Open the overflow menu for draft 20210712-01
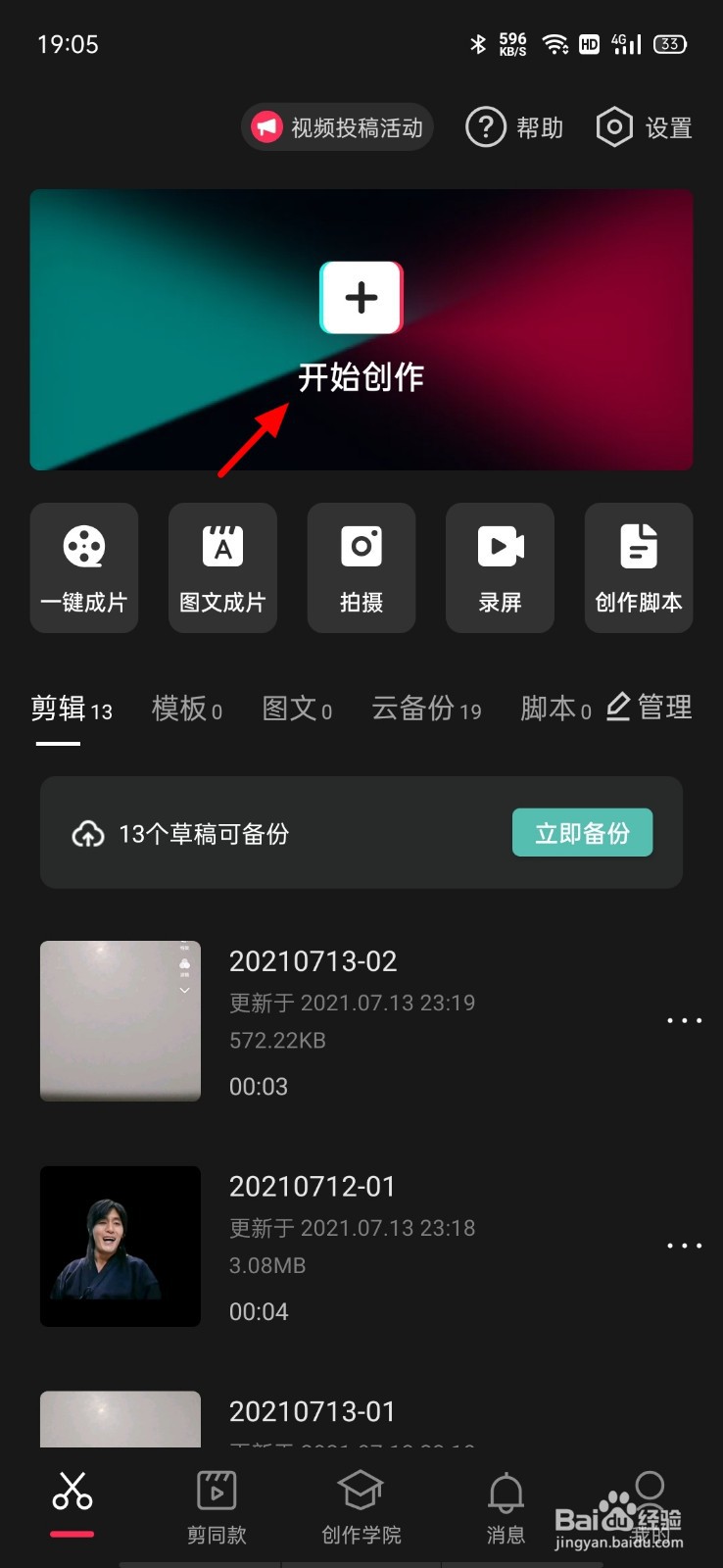Image resolution: width=723 pixels, height=1568 pixels. point(683,1246)
